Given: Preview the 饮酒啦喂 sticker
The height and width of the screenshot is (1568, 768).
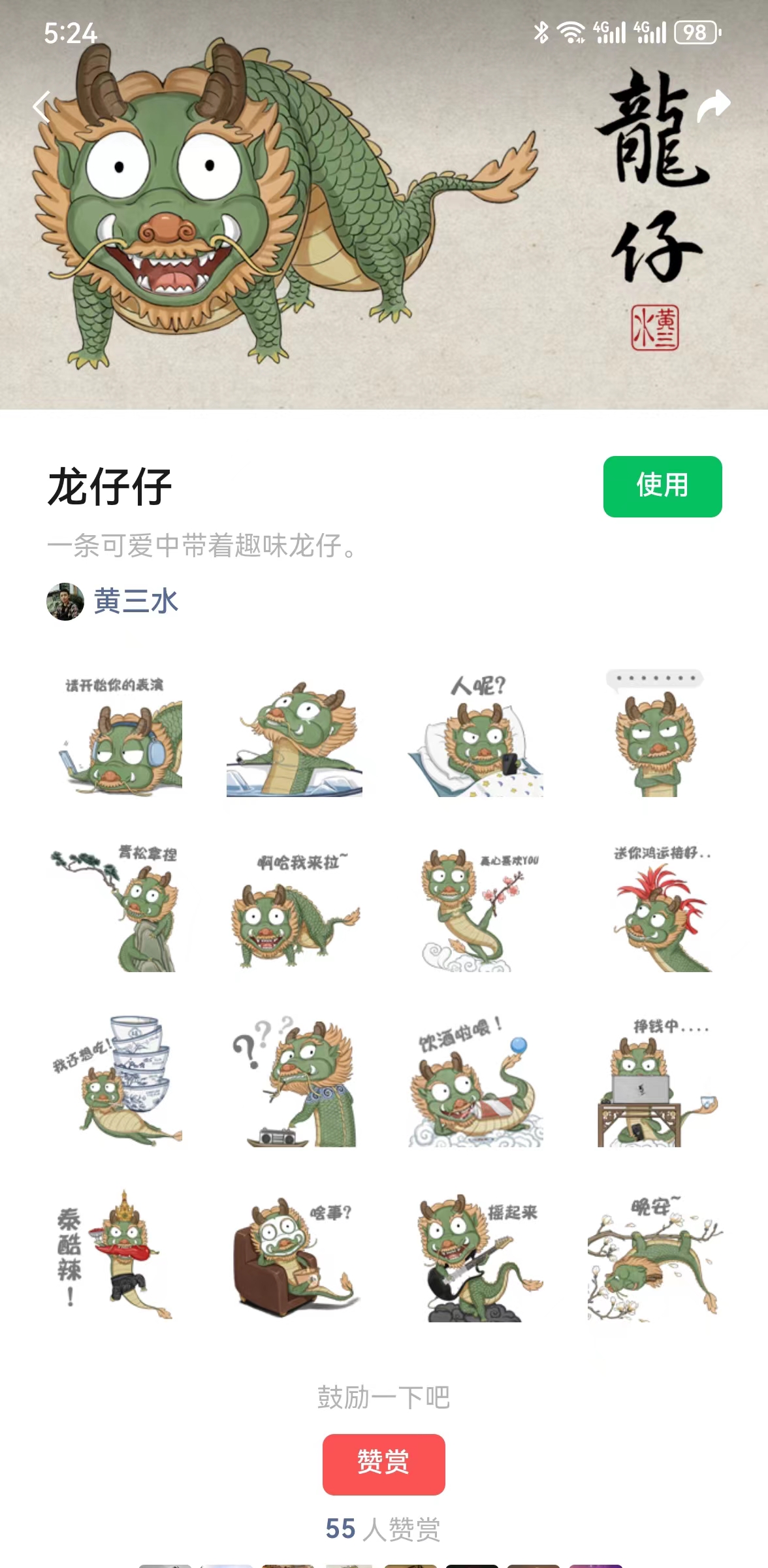Looking at the screenshot, I should coord(476,1081).
